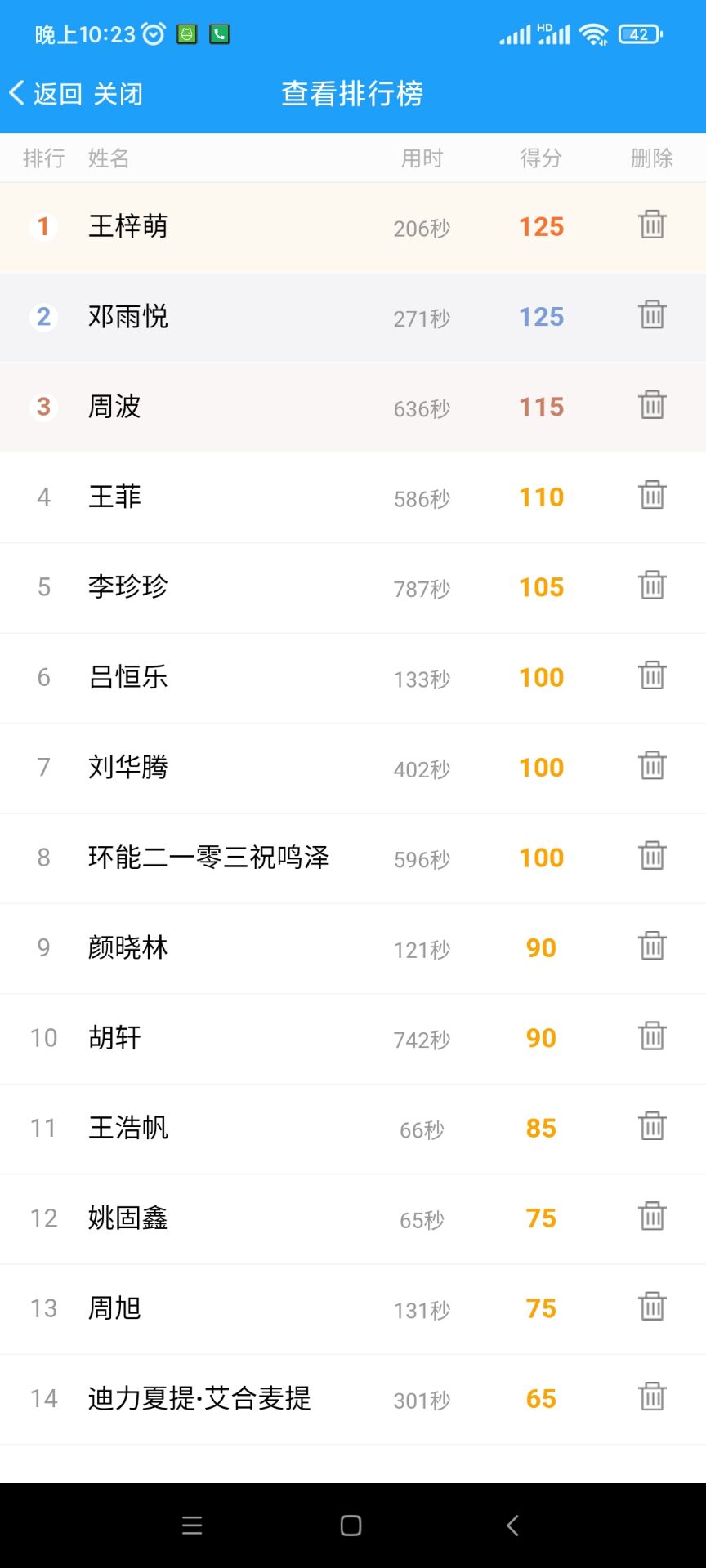The width and height of the screenshot is (706, 1568).
Task: Go to the home screen
Action: [351, 1526]
